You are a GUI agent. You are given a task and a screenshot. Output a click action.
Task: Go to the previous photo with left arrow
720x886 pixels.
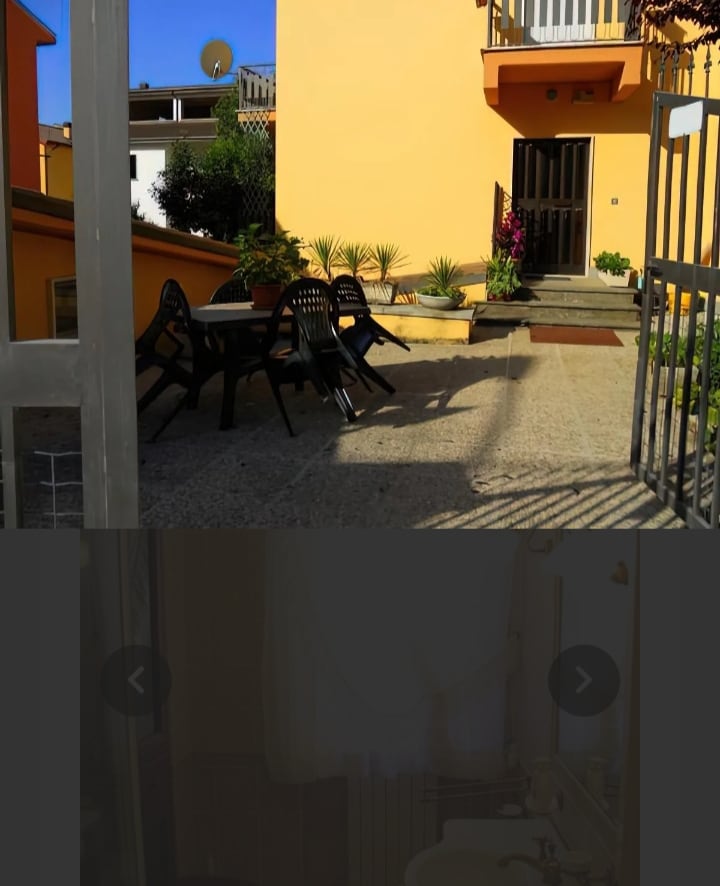pyautogui.click(x=135, y=681)
